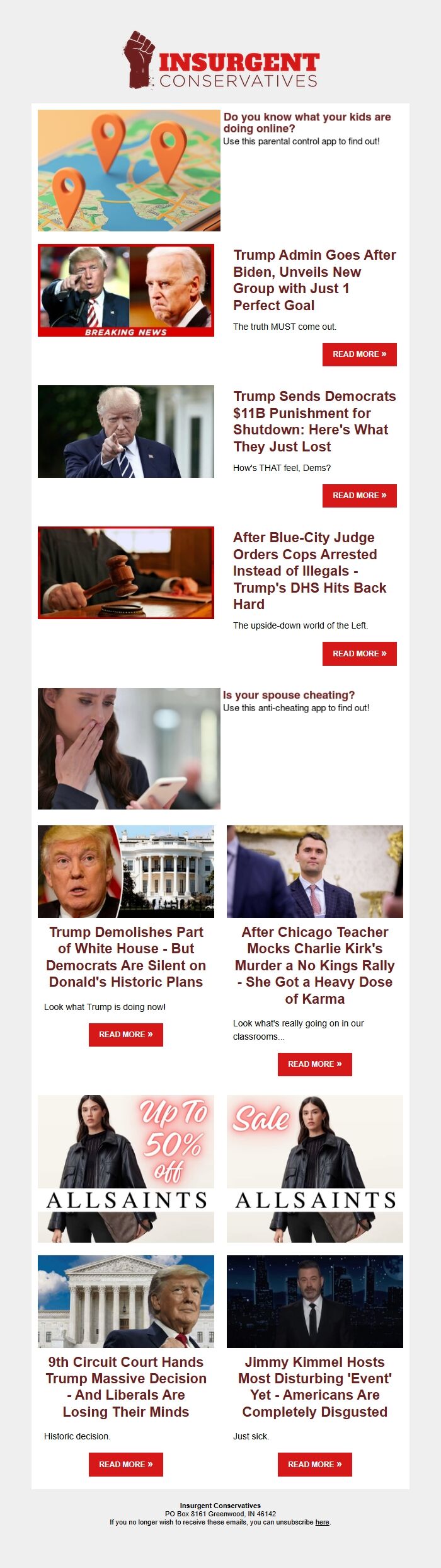Read more about the Blue-City Judge story

pos(359,654)
